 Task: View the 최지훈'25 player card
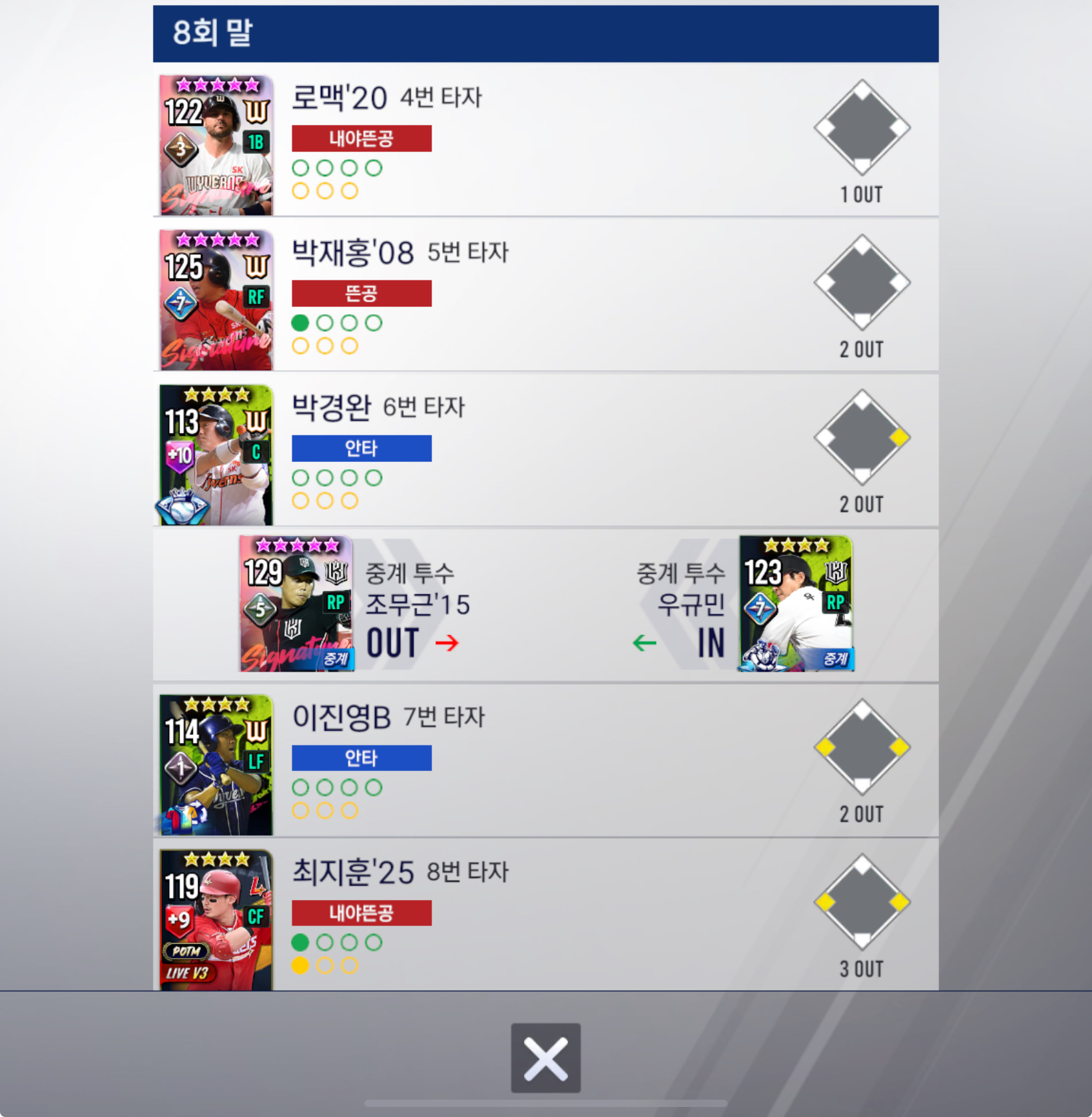(216, 919)
